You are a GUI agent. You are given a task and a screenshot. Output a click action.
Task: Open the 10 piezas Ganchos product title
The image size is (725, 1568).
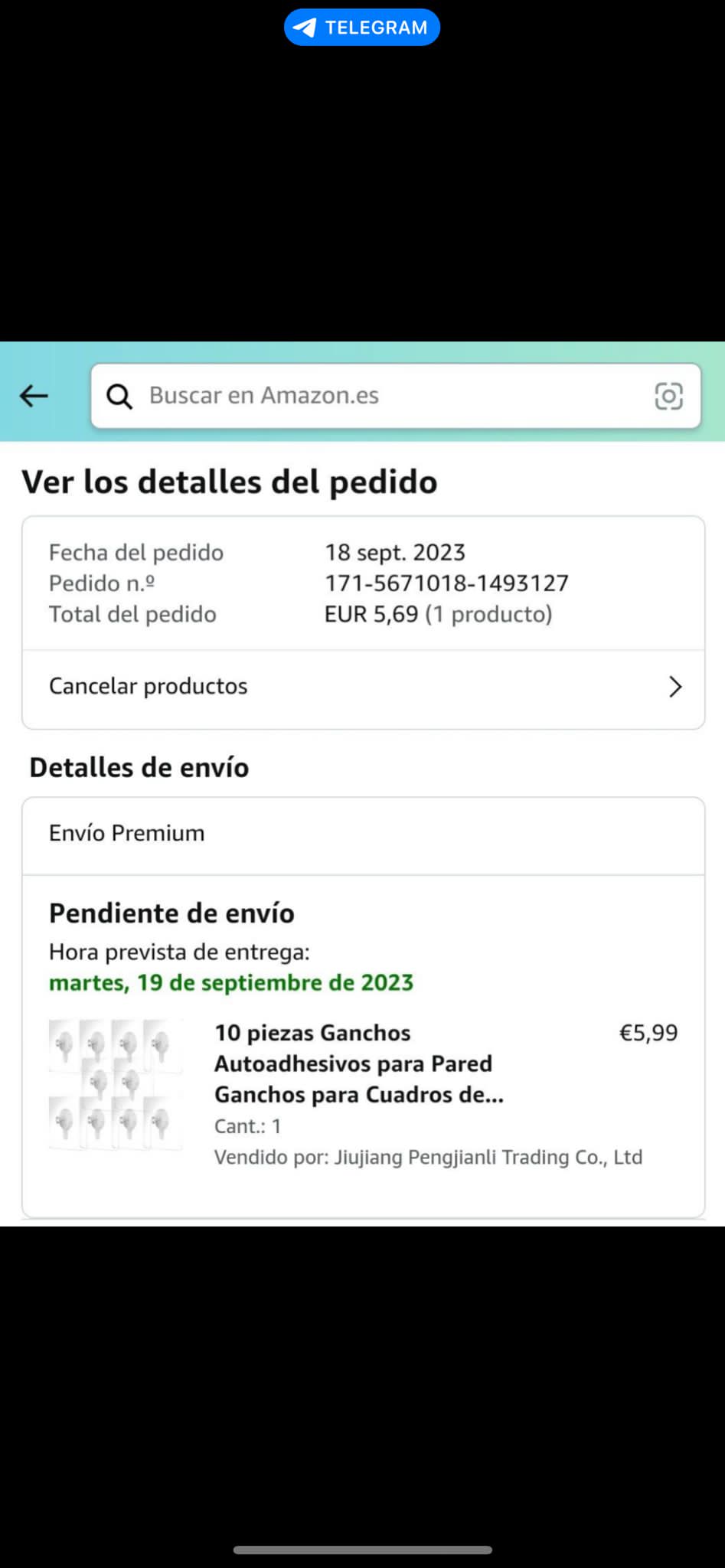(358, 1063)
